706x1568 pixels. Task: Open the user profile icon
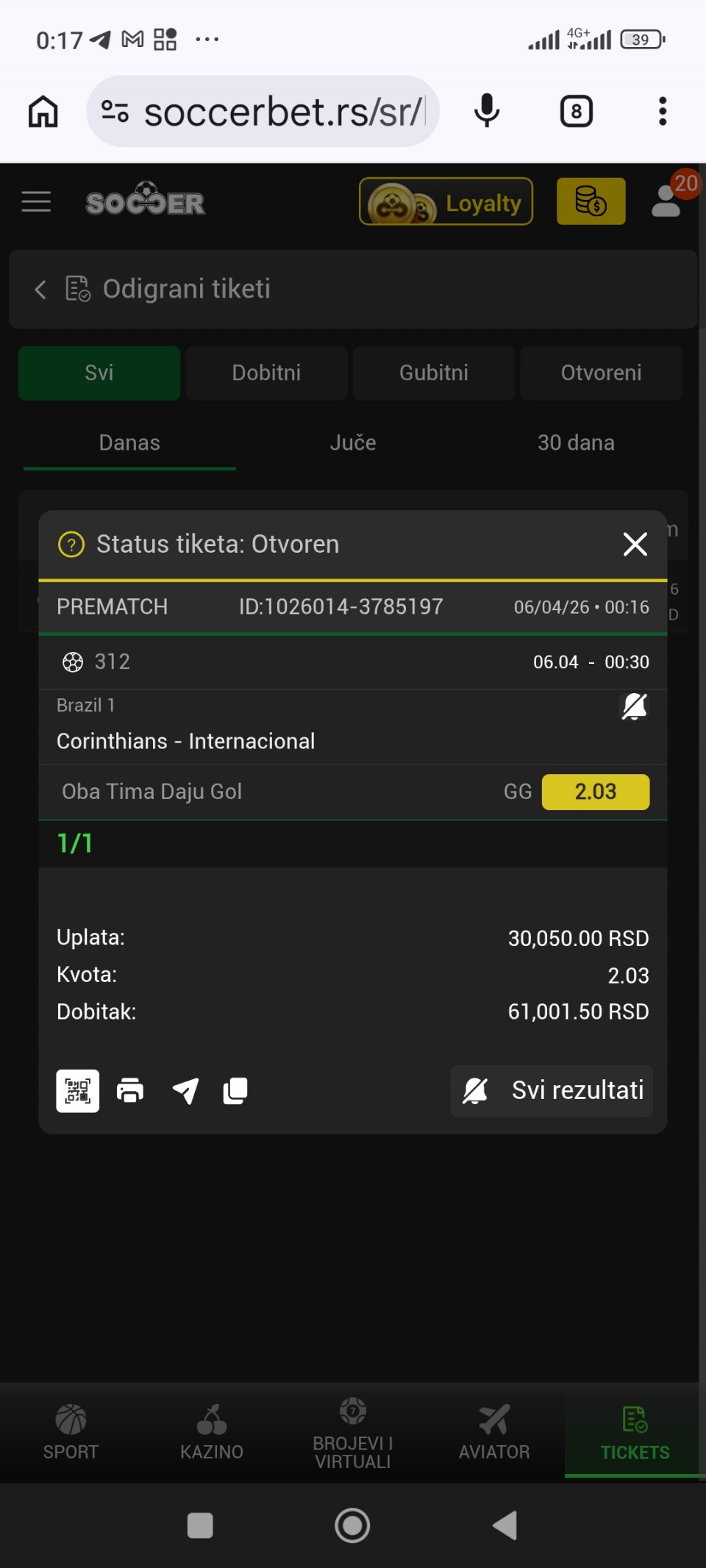coord(666,202)
